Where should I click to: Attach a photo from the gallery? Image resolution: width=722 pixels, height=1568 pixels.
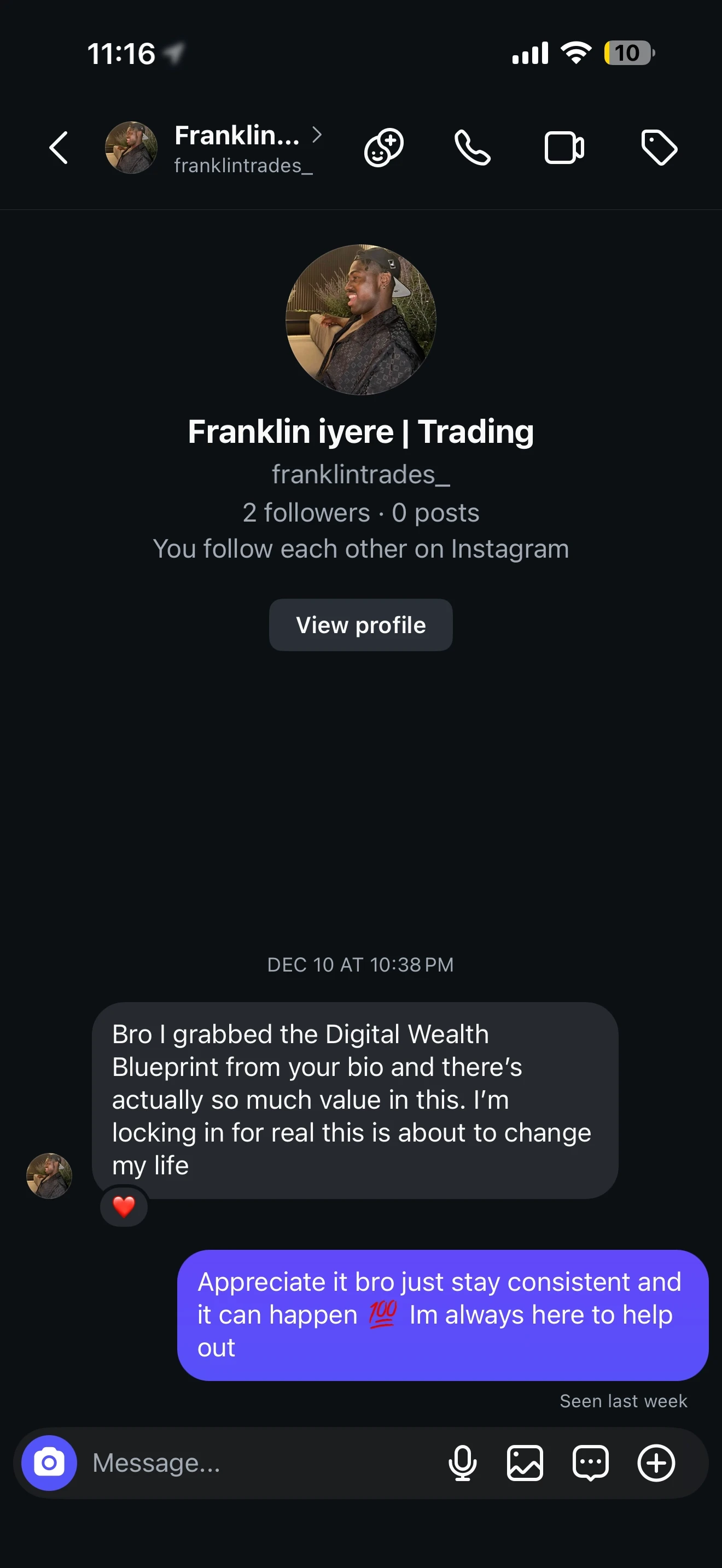[x=525, y=1462]
